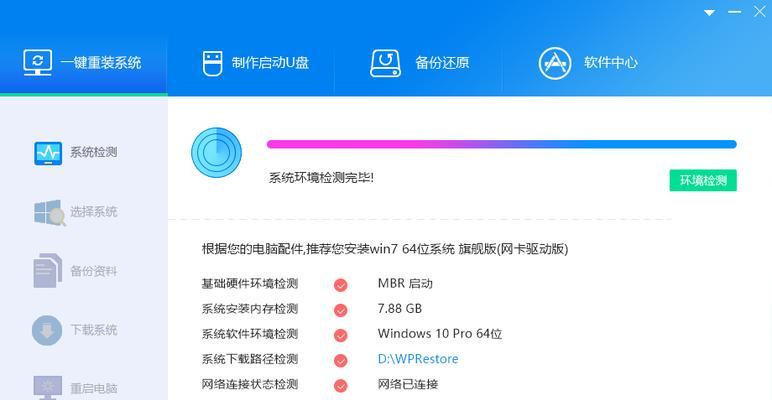The width and height of the screenshot is (772, 400).
Task: Open the D:\WPRestore download path link
Action: [x=418, y=359]
